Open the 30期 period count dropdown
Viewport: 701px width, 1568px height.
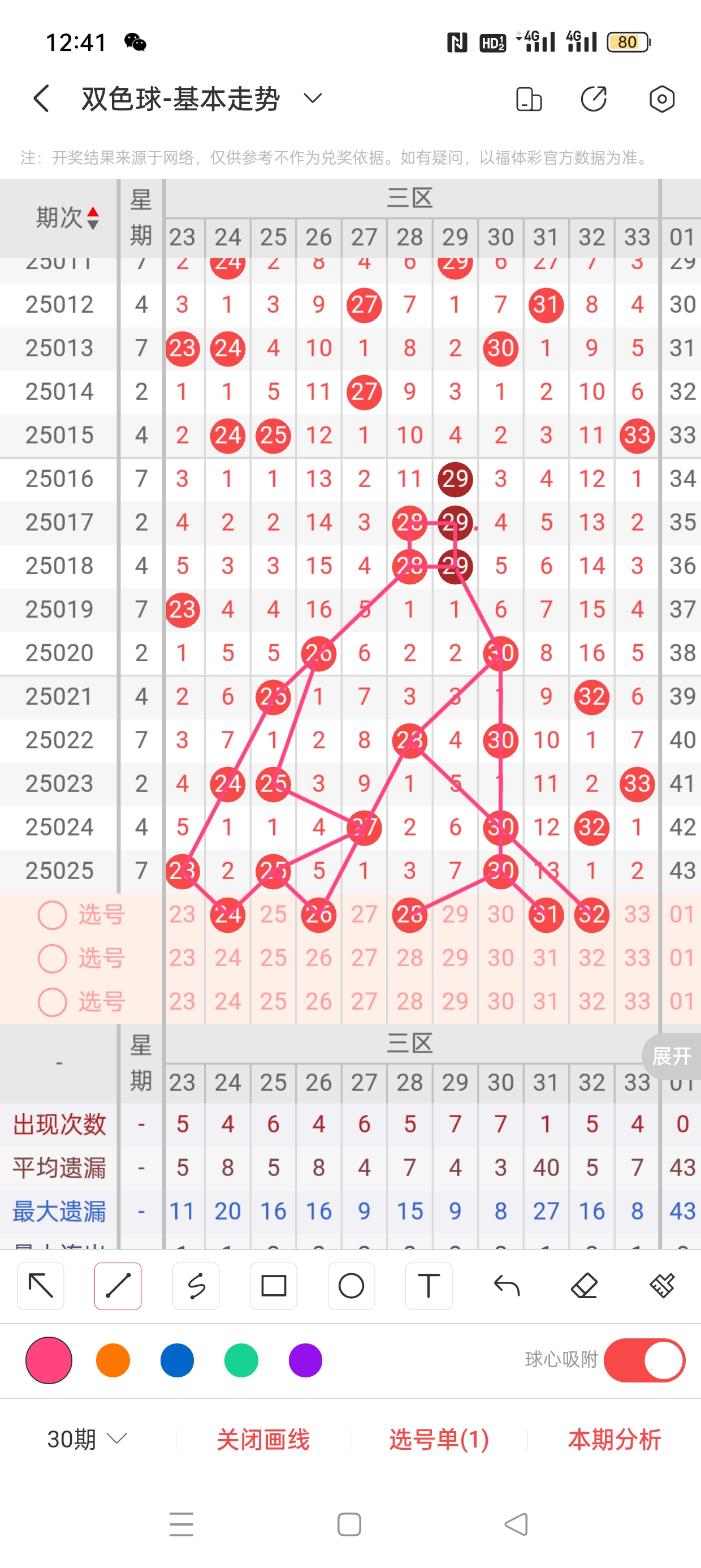pyautogui.click(x=87, y=1439)
